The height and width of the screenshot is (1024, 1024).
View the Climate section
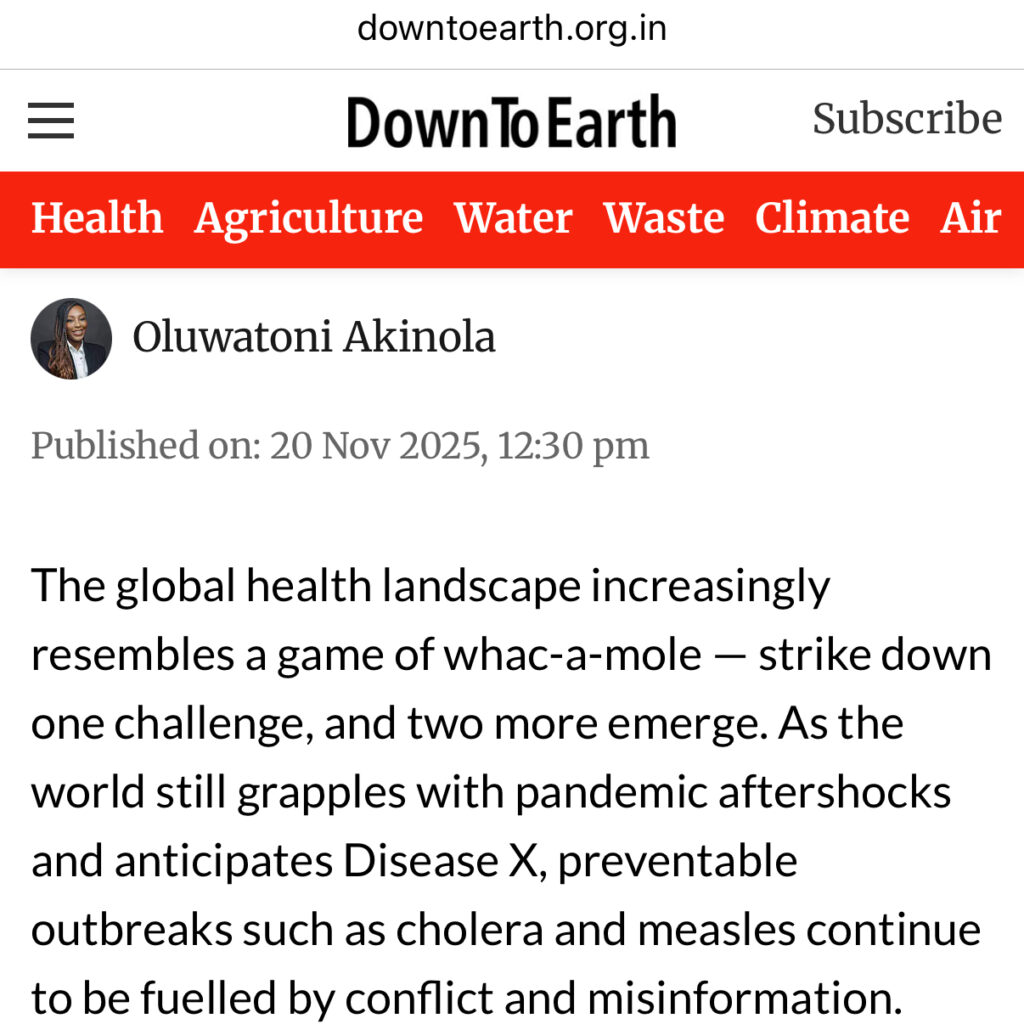[x=832, y=218]
